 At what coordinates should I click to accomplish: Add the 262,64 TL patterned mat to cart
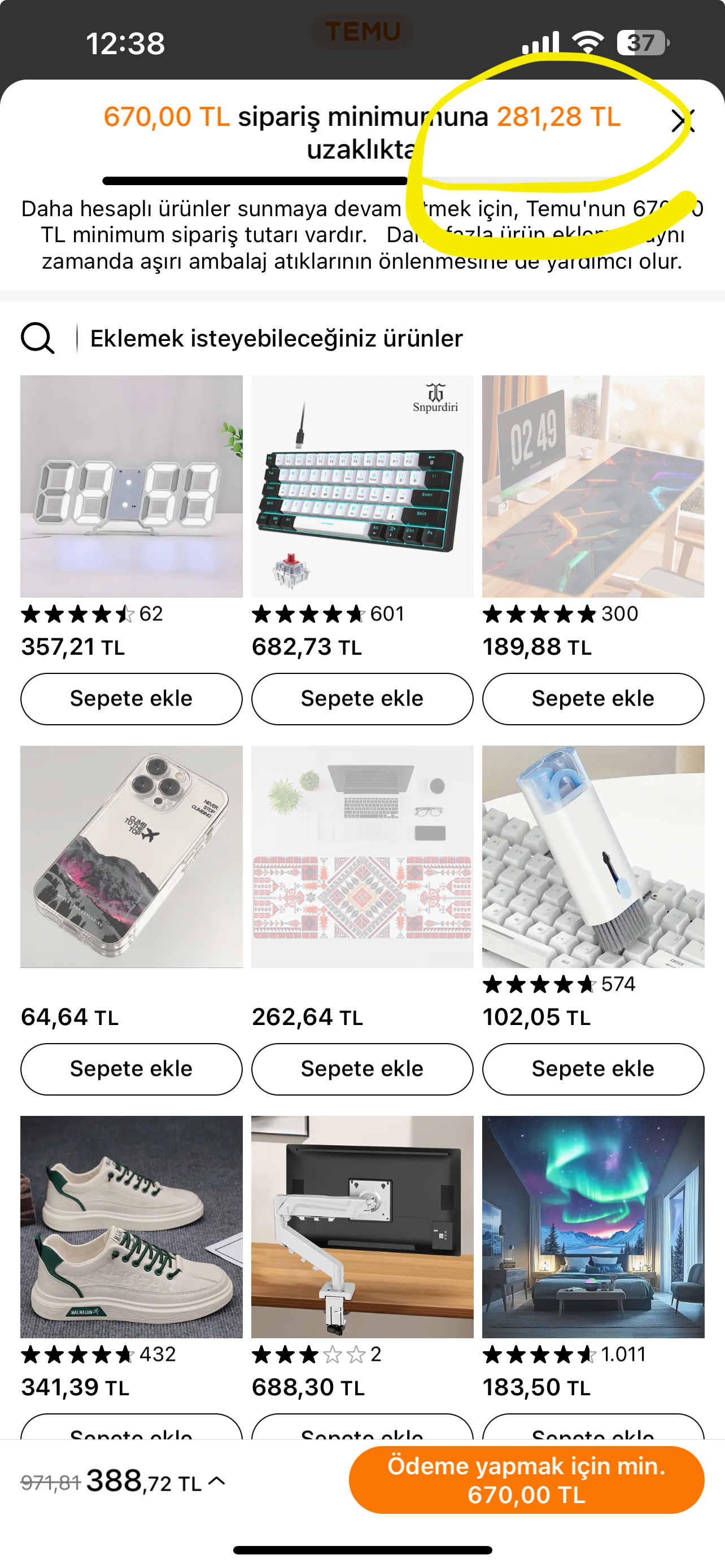click(x=361, y=1068)
